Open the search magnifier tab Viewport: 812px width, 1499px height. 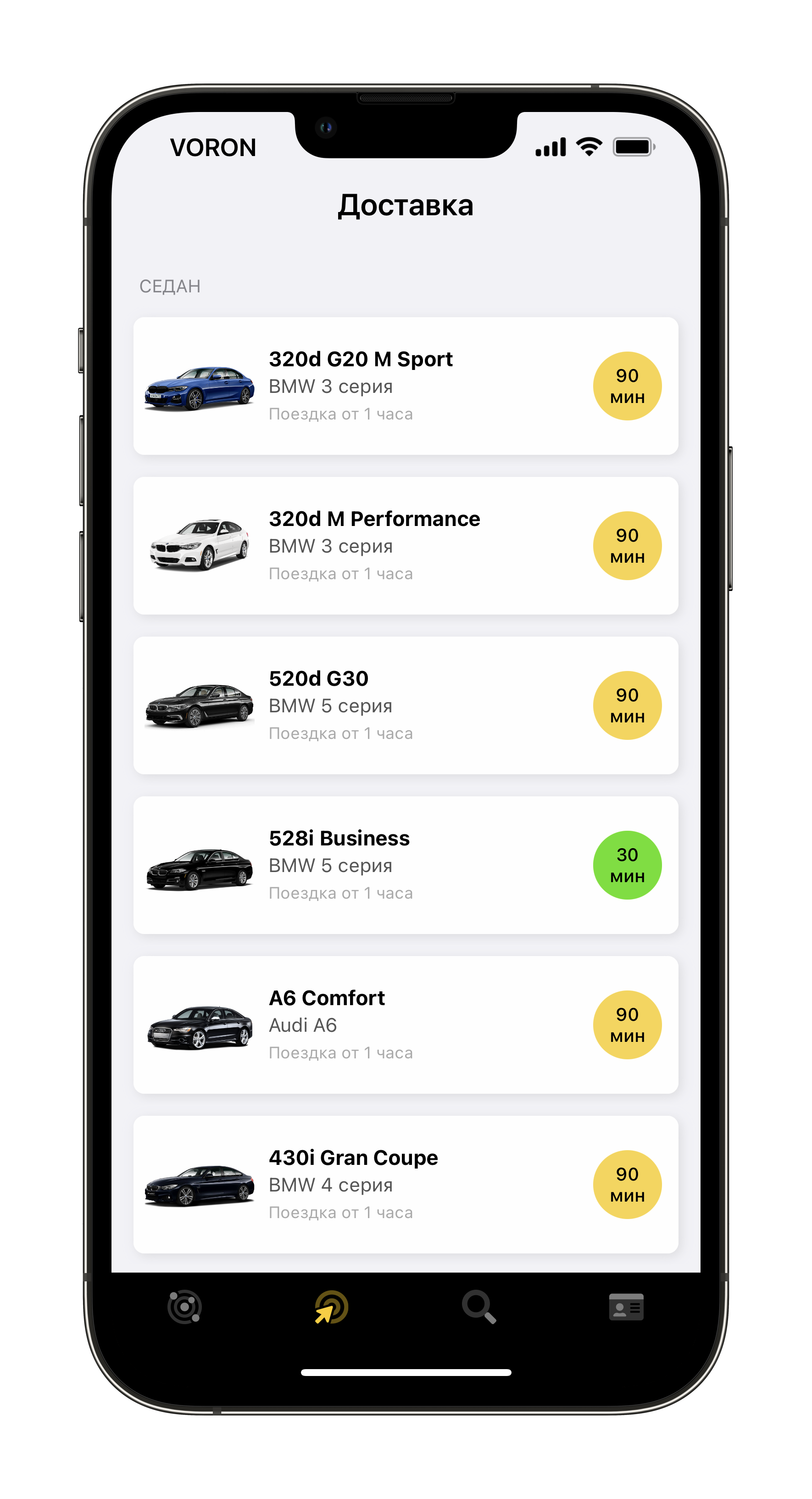[x=479, y=1307]
